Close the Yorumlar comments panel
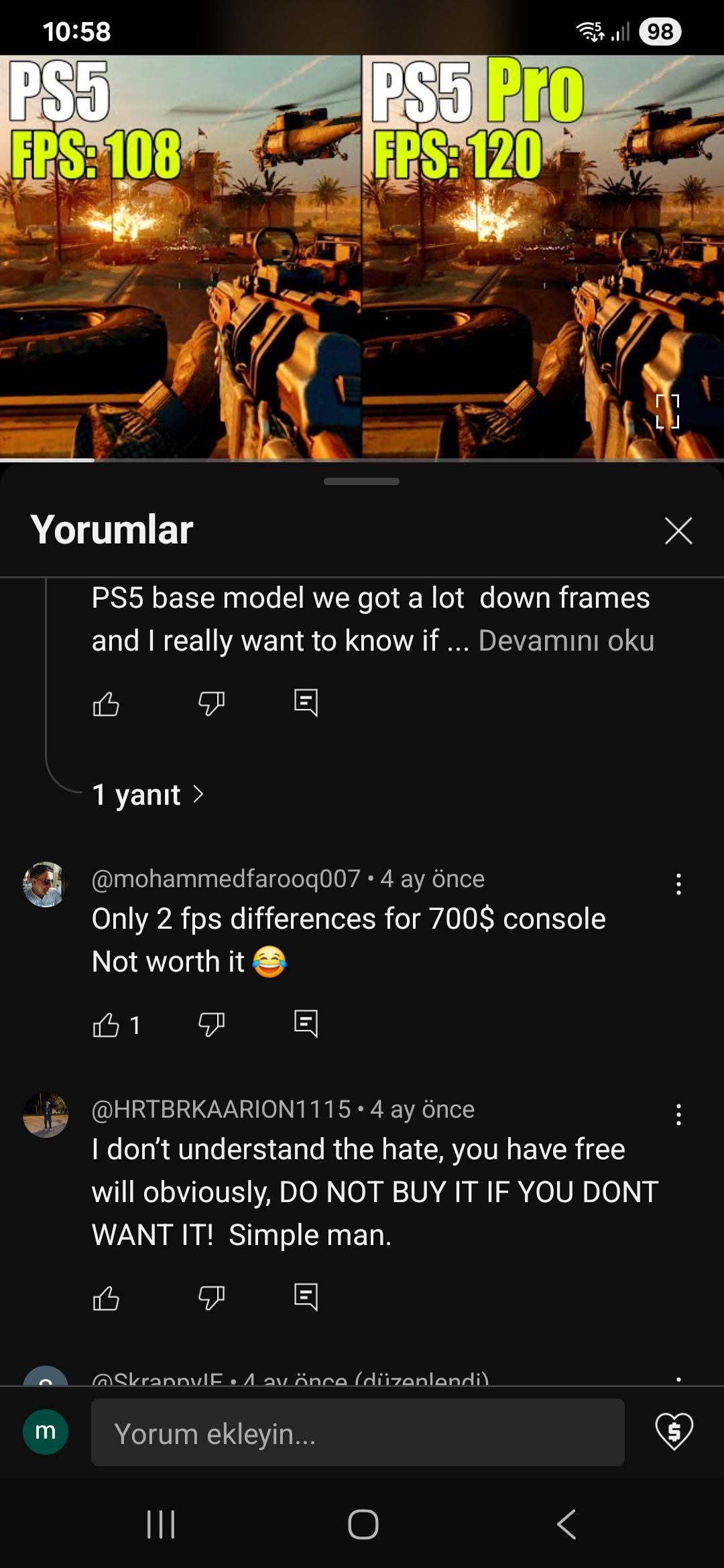This screenshot has width=724, height=1568. [x=678, y=531]
